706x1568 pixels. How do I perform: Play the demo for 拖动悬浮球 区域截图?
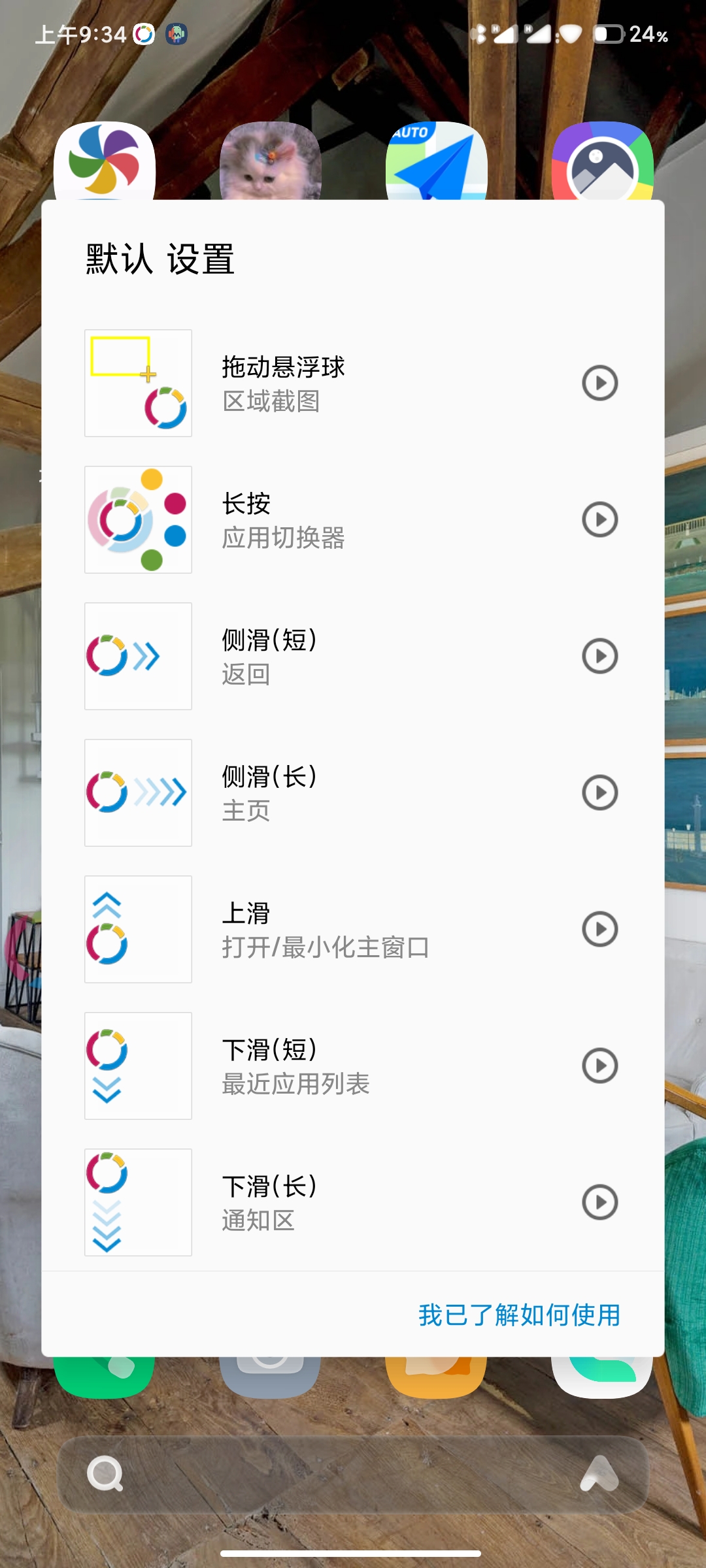[599, 383]
